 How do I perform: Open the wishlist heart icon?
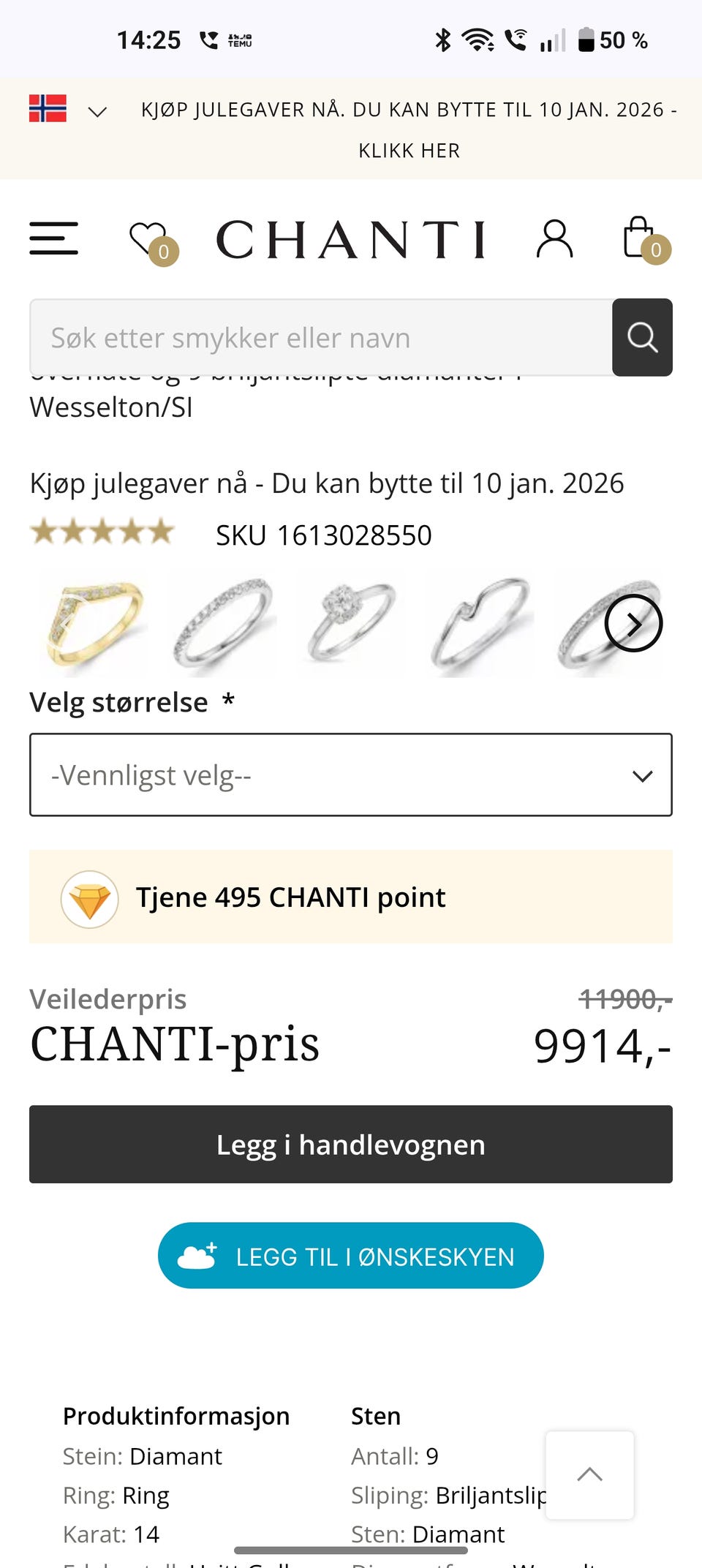[150, 240]
